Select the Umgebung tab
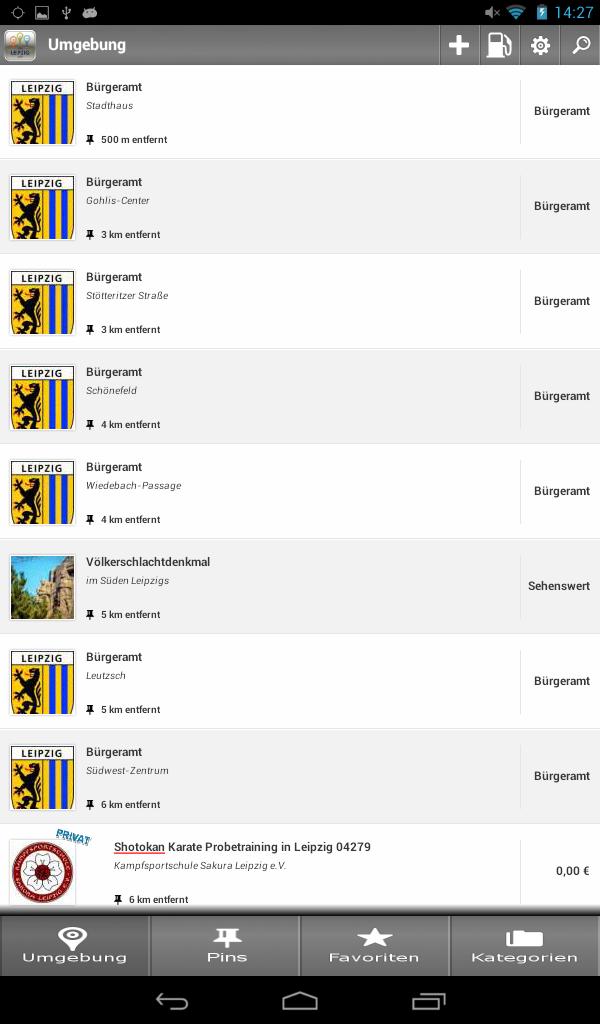Screen dimensions: 600x1024 coord(75,945)
